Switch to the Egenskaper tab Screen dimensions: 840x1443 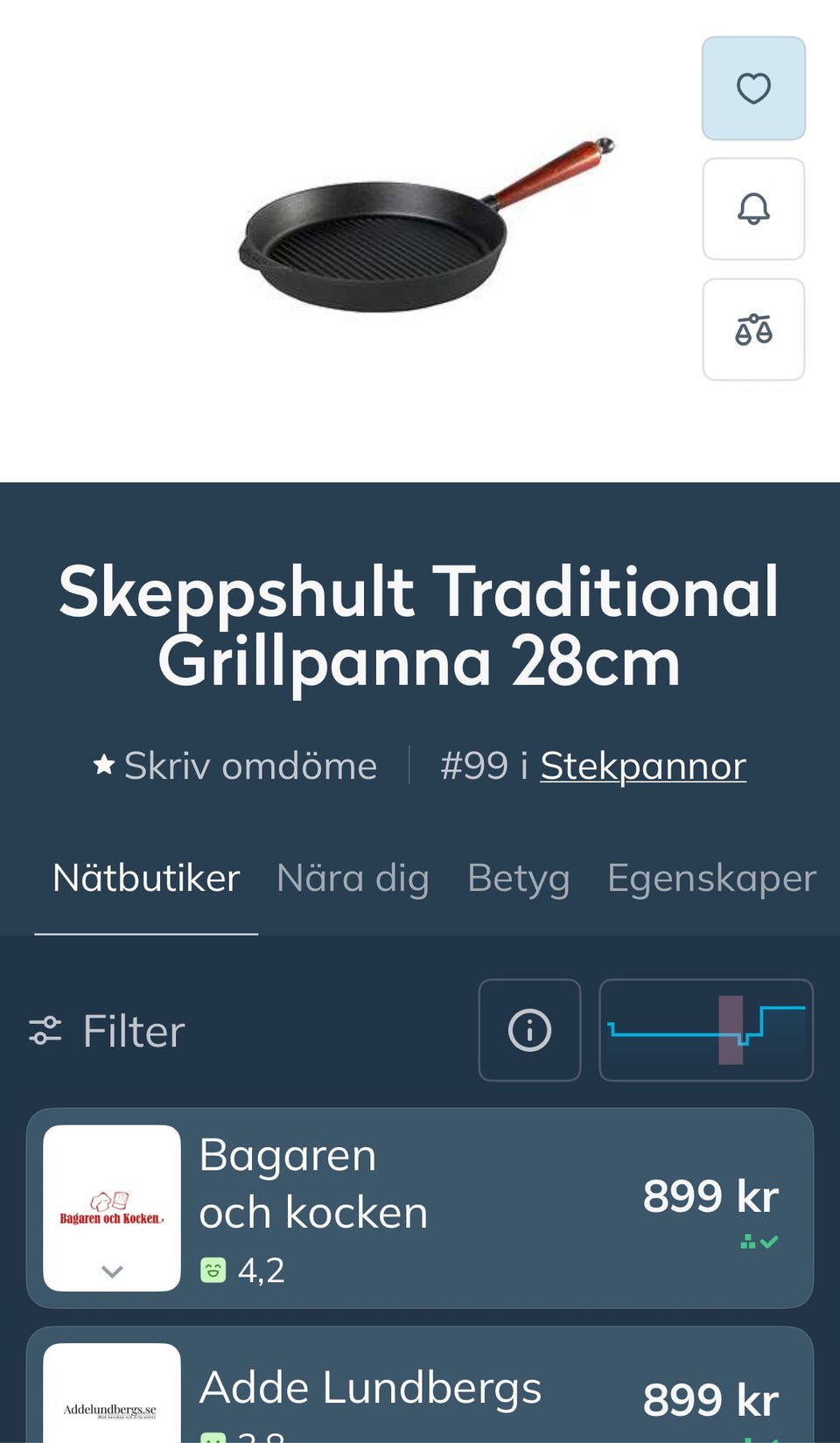(711, 878)
